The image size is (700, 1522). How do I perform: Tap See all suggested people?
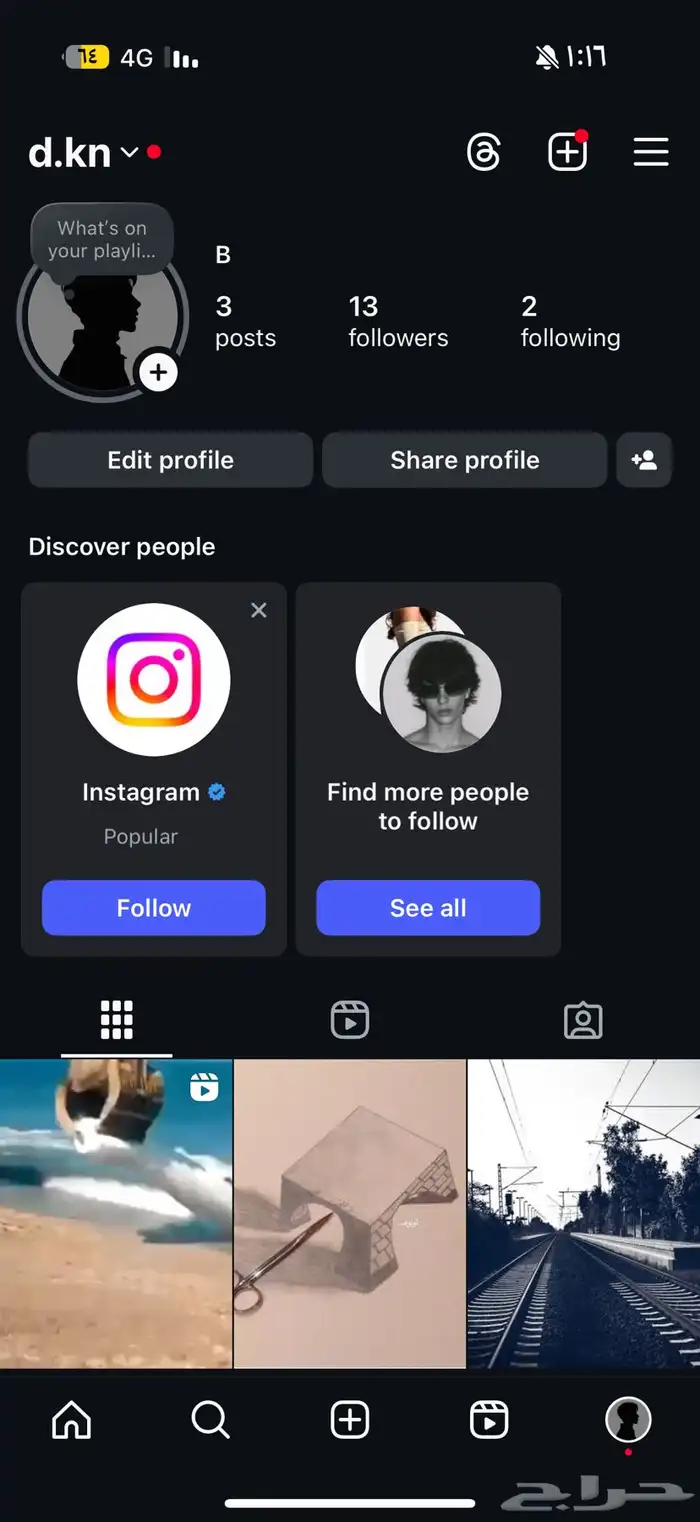click(428, 908)
